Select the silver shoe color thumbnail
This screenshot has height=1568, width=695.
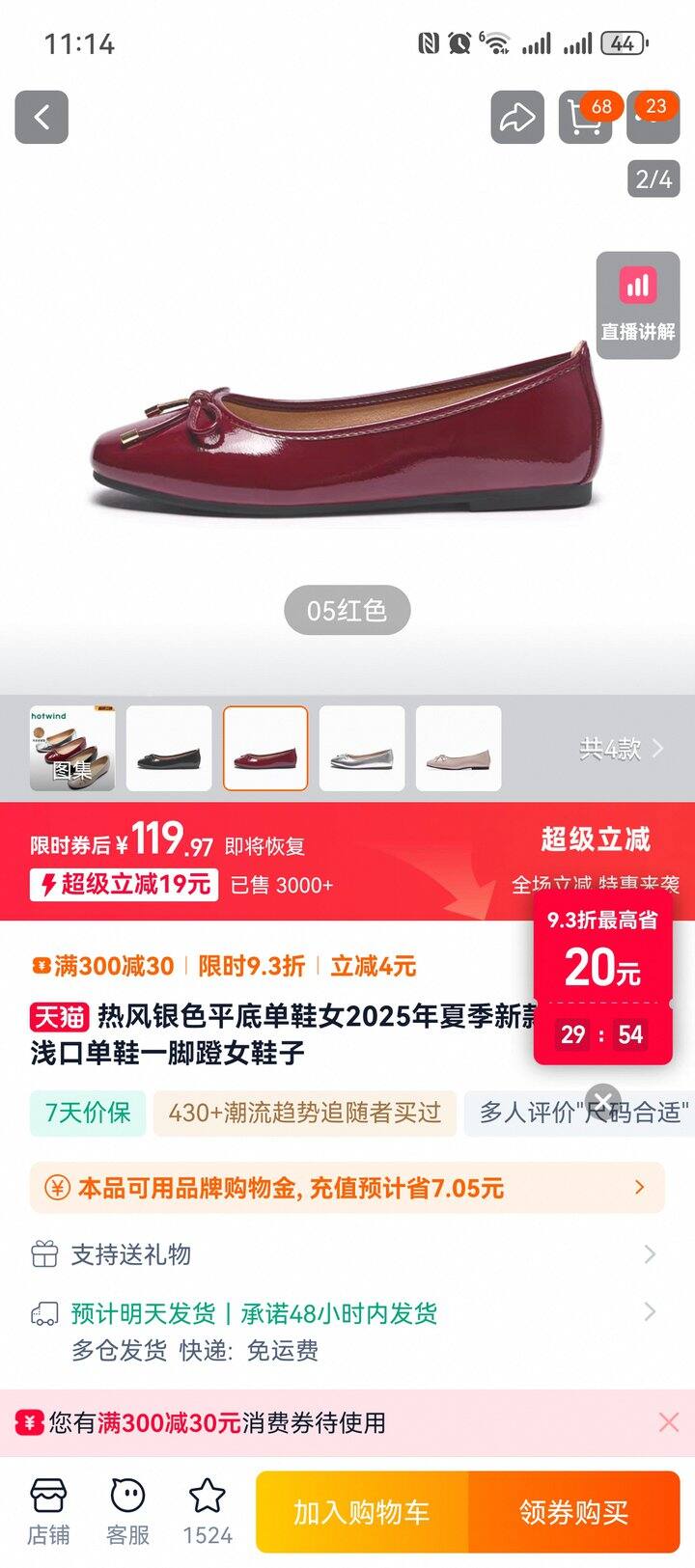362,749
